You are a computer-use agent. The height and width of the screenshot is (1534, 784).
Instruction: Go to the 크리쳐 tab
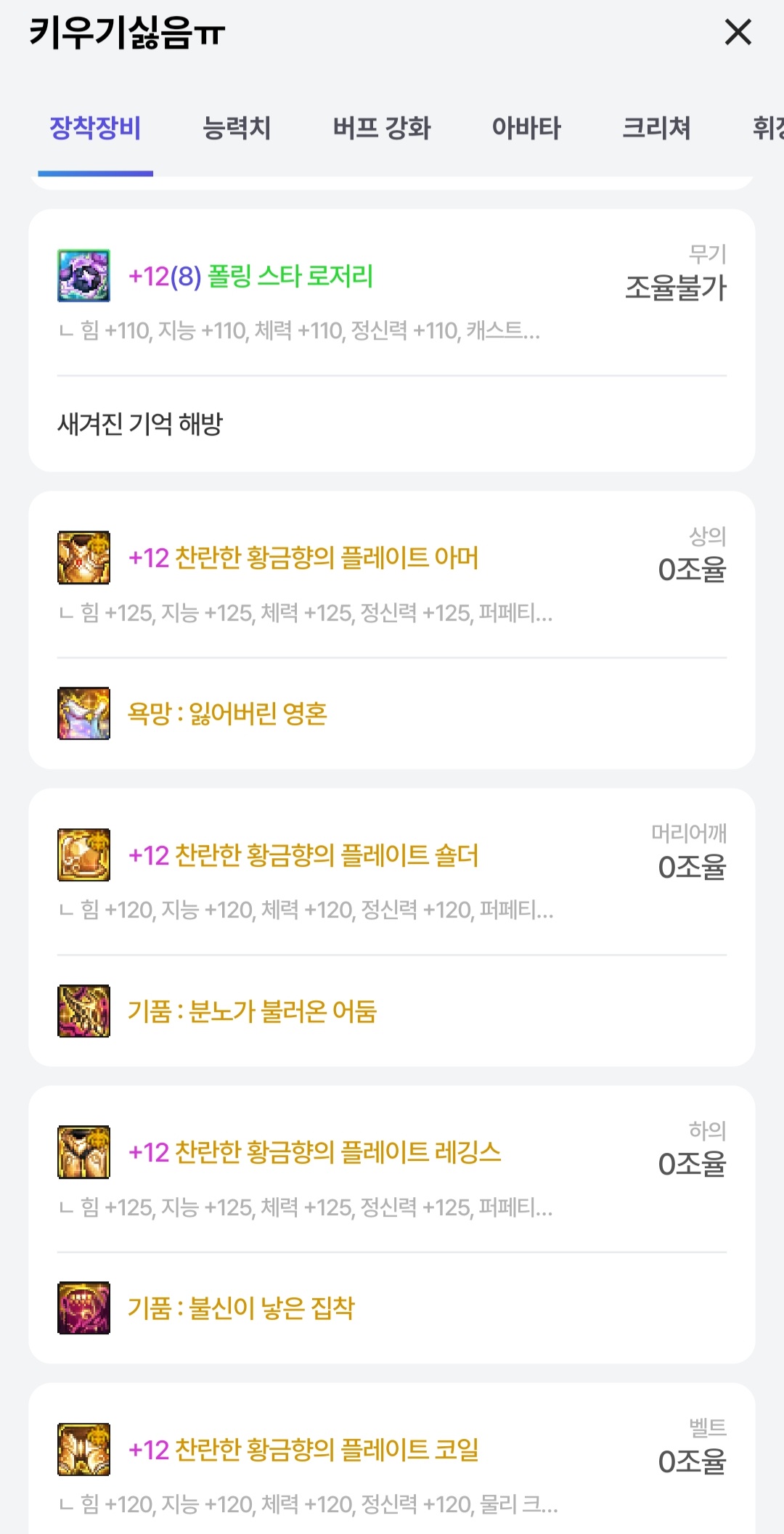[656, 128]
